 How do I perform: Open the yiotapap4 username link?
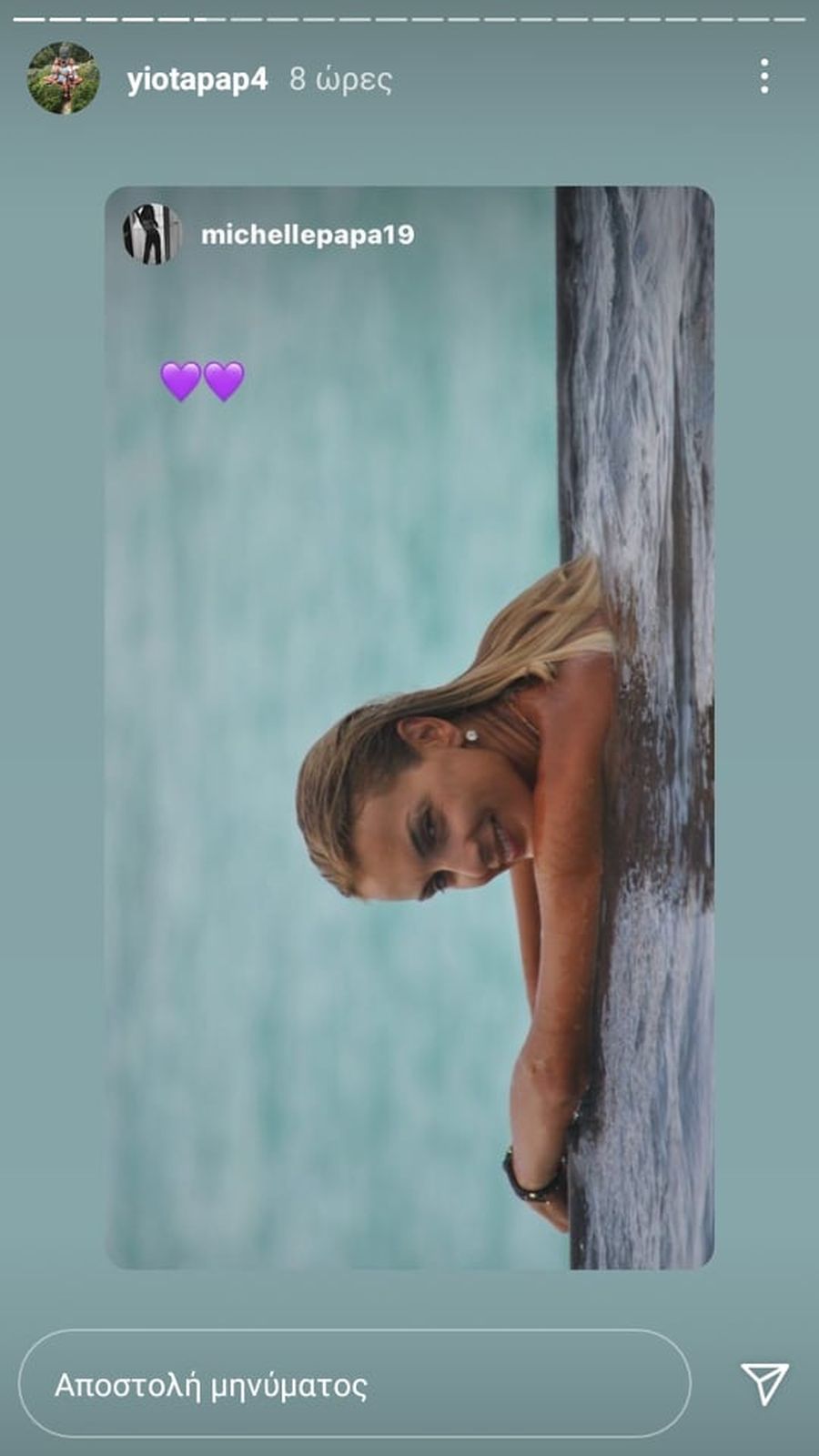pos(197,80)
